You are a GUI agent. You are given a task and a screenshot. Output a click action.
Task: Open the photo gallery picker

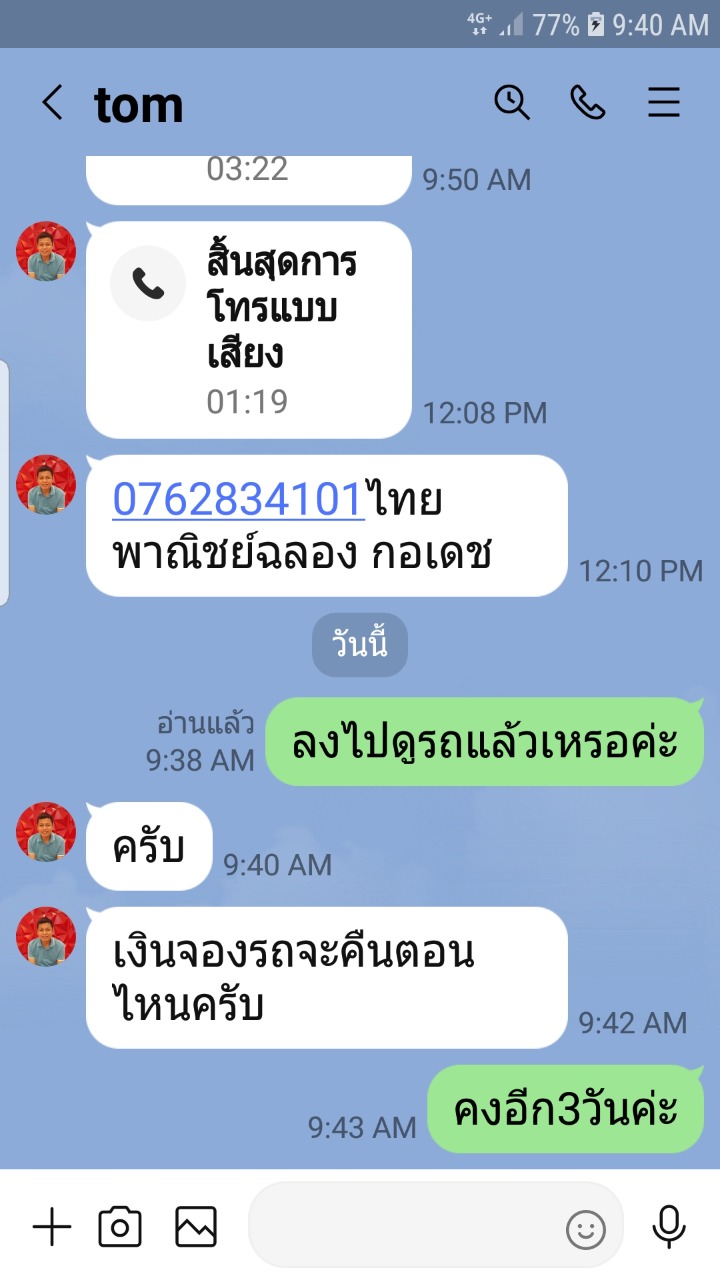click(x=196, y=1226)
